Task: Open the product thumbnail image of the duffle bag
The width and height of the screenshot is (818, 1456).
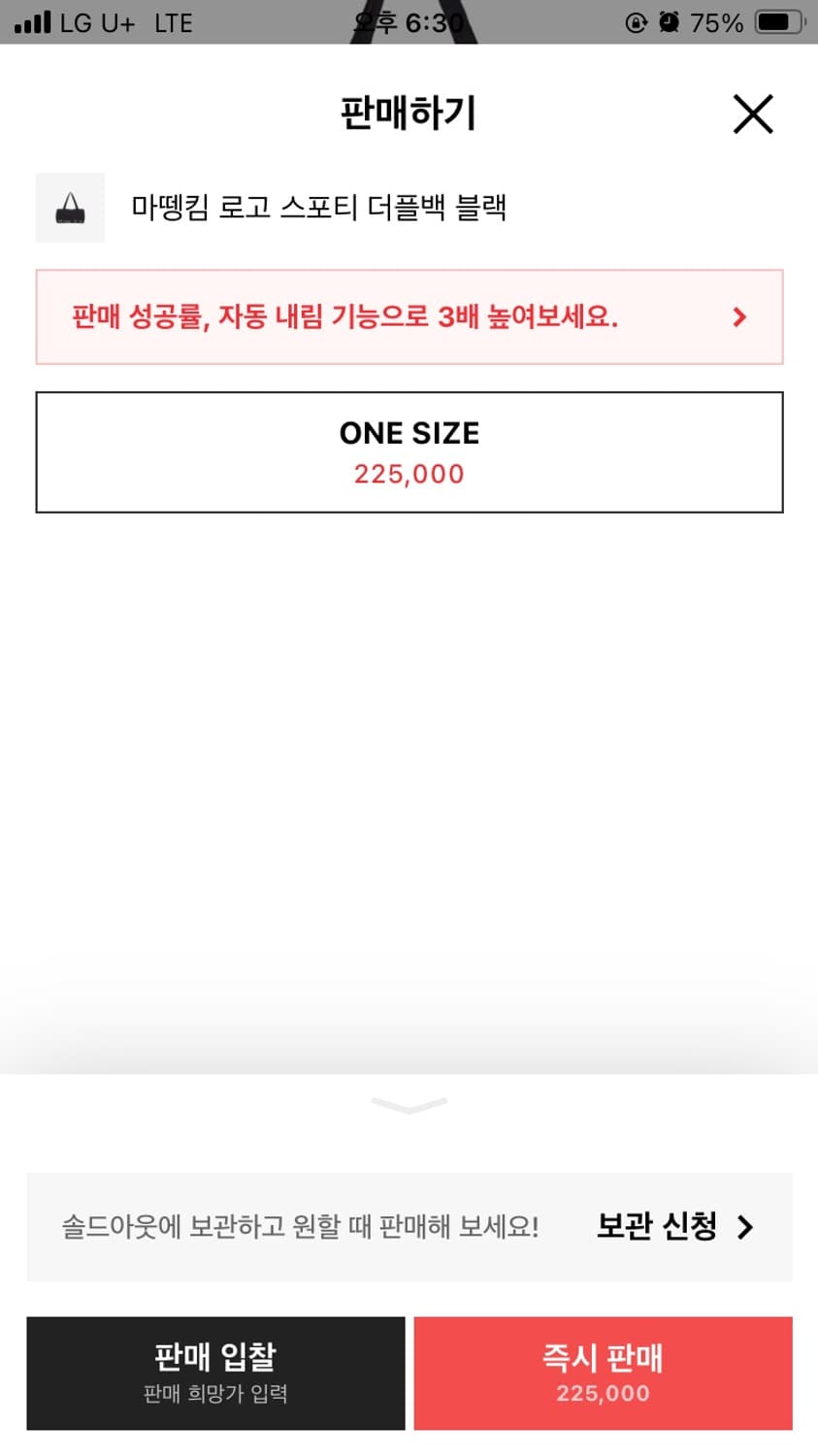Action: (70, 208)
